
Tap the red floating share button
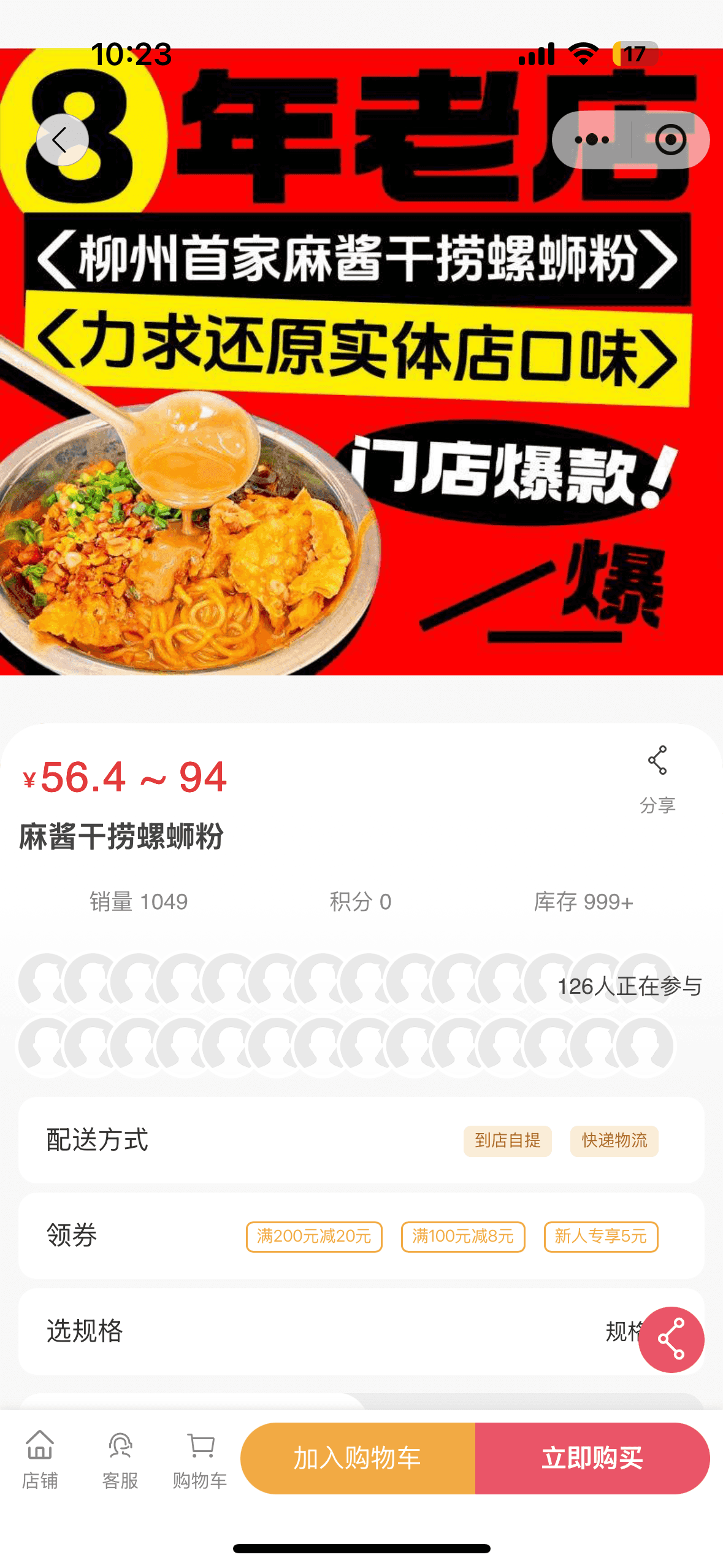[x=671, y=1339]
